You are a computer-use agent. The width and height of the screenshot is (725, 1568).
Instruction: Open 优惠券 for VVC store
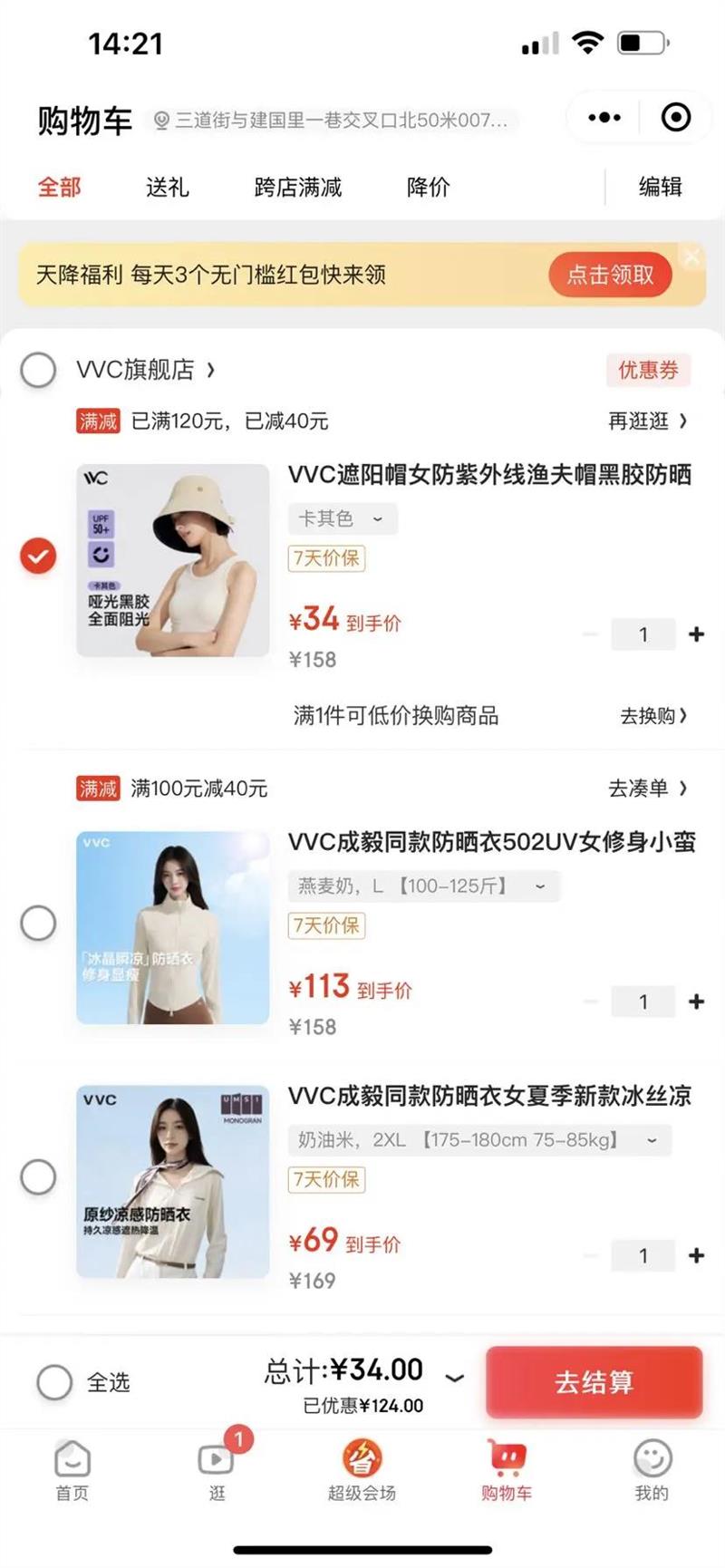pyautogui.click(x=647, y=370)
